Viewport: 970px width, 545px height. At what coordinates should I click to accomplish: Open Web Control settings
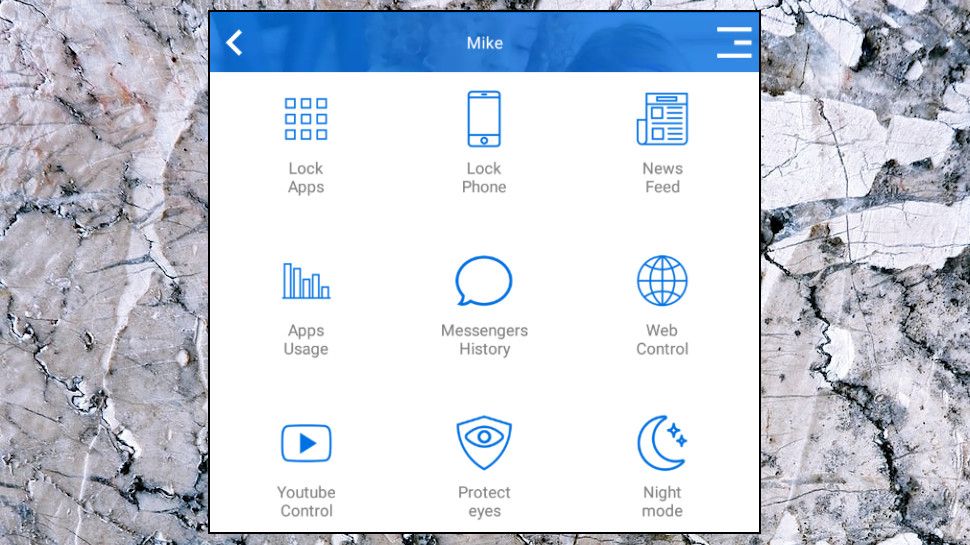click(x=662, y=305)
